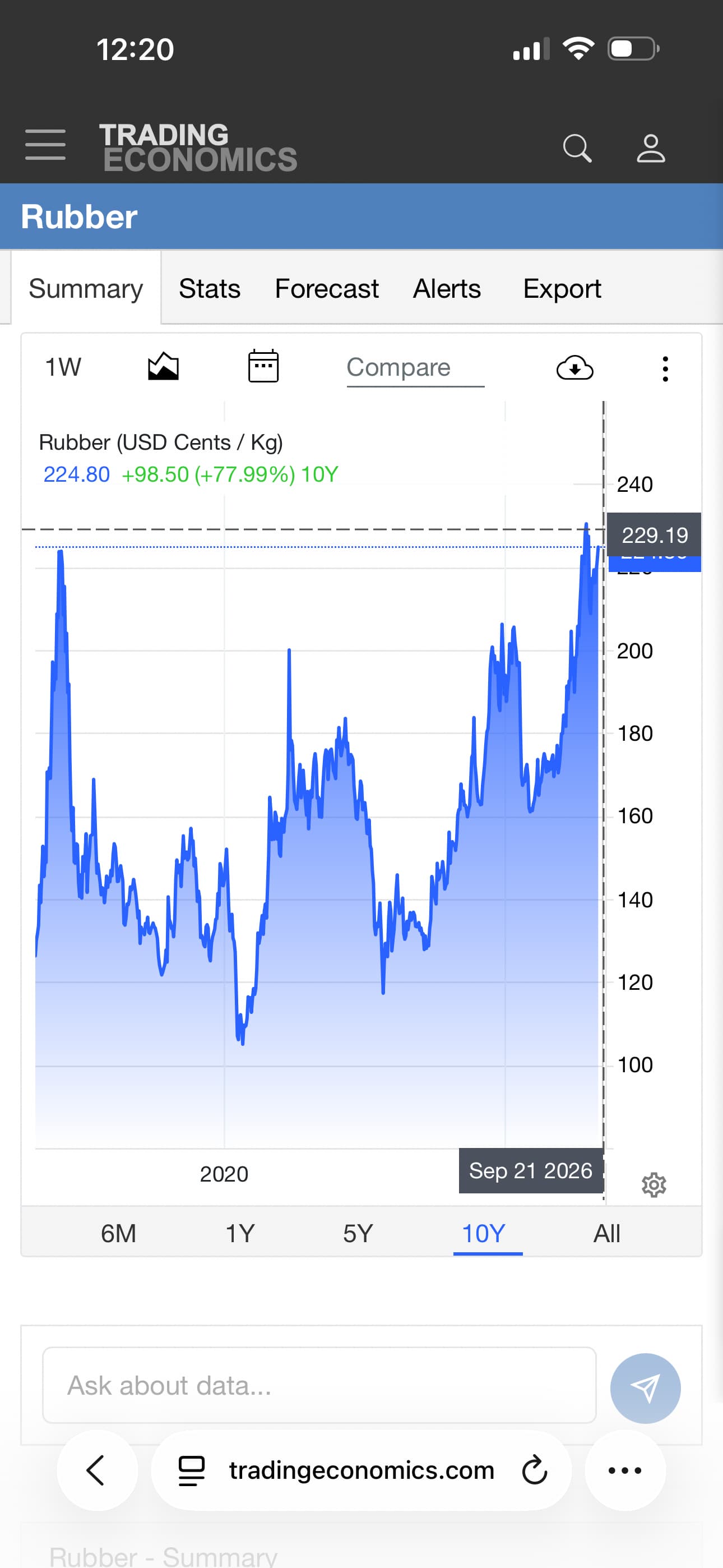Open chart settings gear
The image size is (723, 1568).
(x=654, y=1184)
